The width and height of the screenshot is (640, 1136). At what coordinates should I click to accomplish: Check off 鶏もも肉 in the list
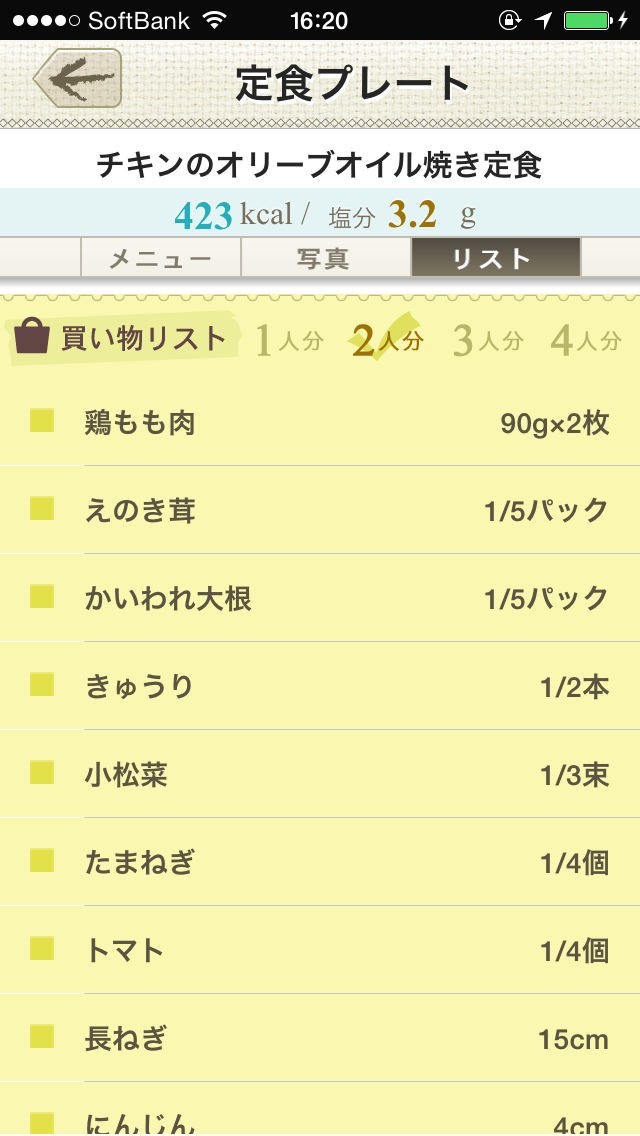42,422
